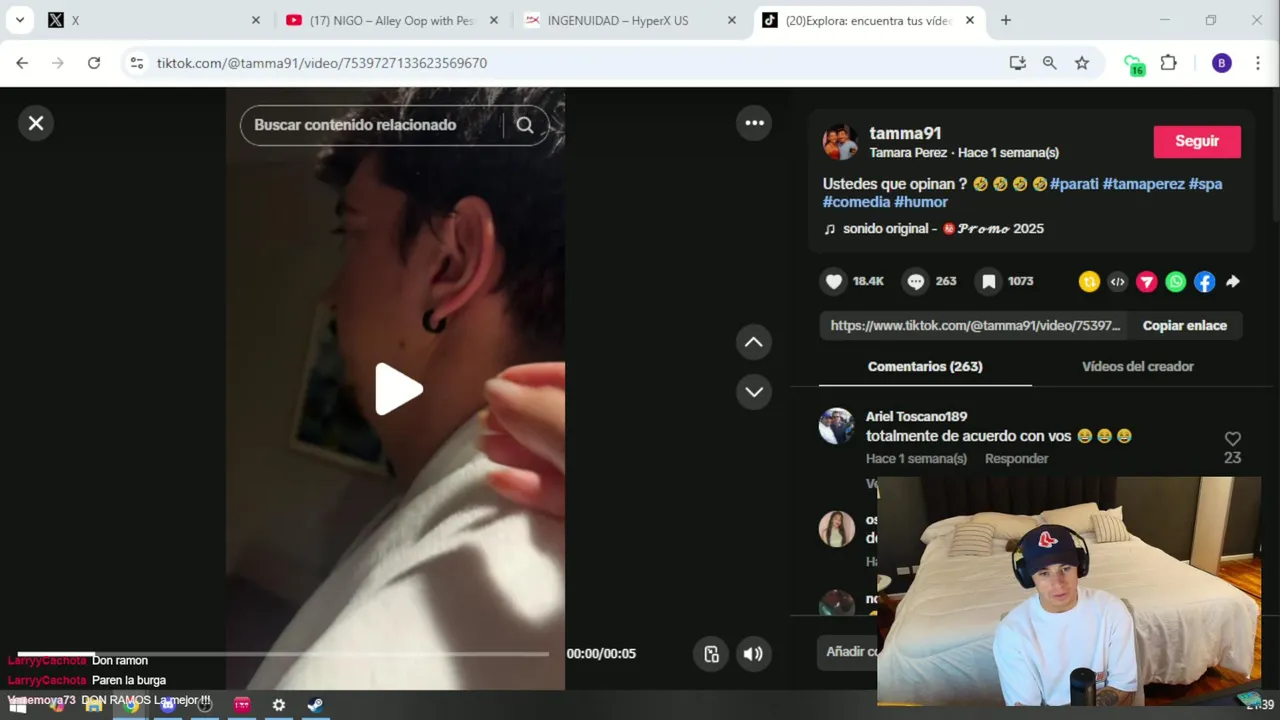This screenshot has height=720, width=1280.
Task: Open the related content search box
Action: click(x=370, y=125)
